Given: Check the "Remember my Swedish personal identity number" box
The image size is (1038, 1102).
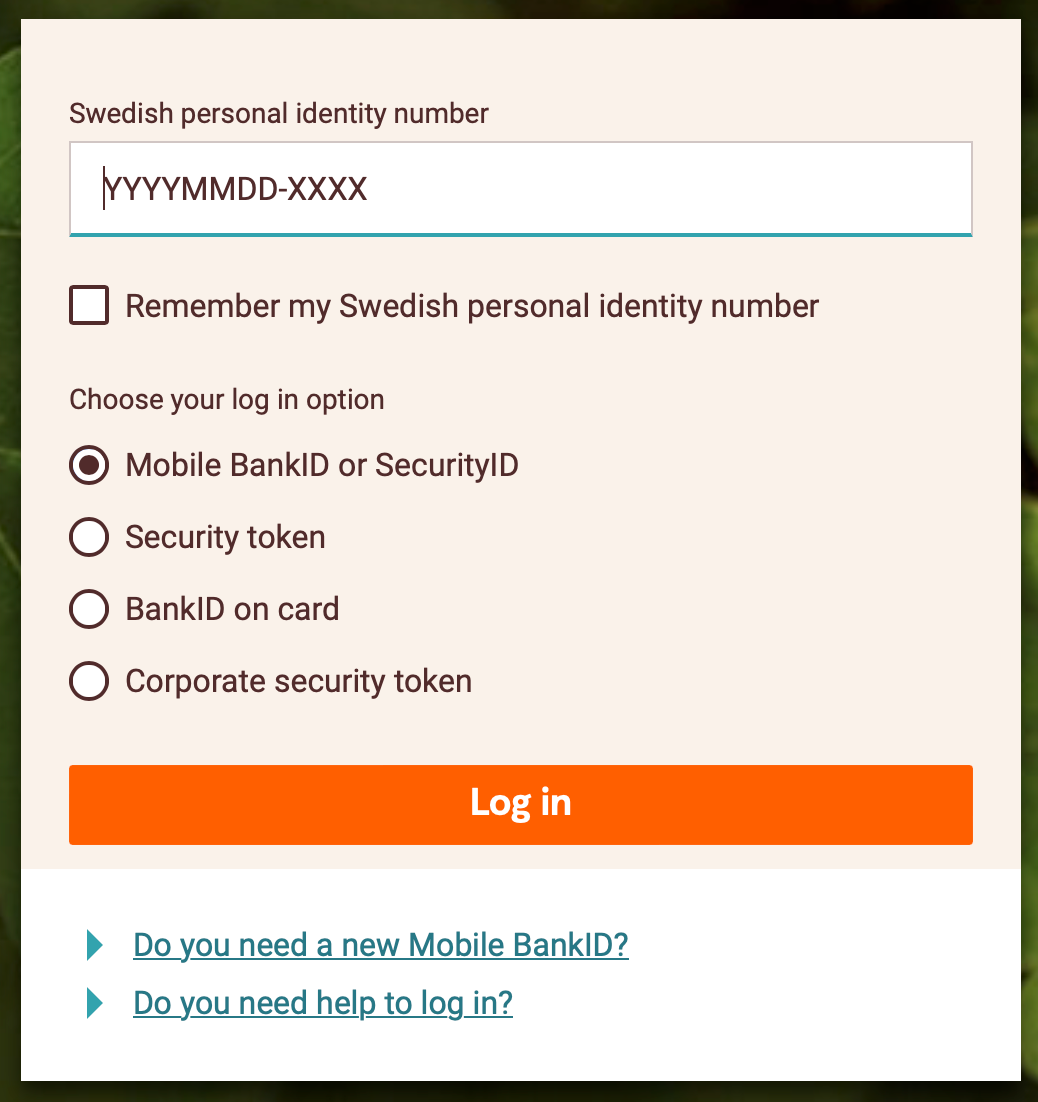Looking at the screenshot, I should (x=88, y=305).
